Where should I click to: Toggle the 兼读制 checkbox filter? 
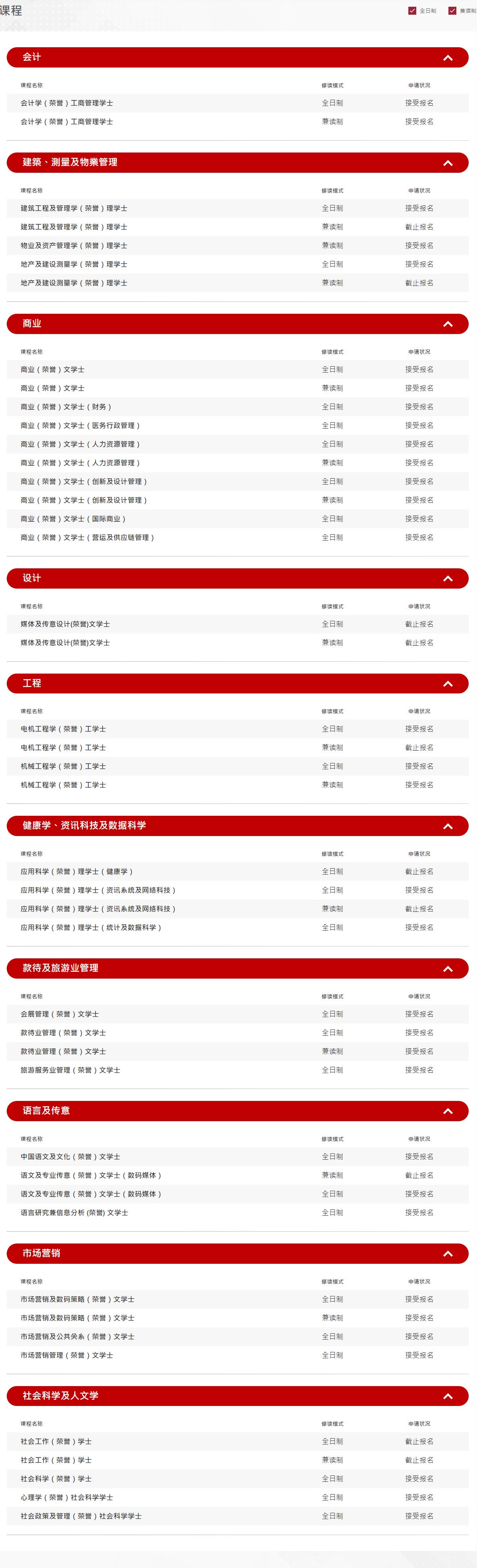(452, 10)
